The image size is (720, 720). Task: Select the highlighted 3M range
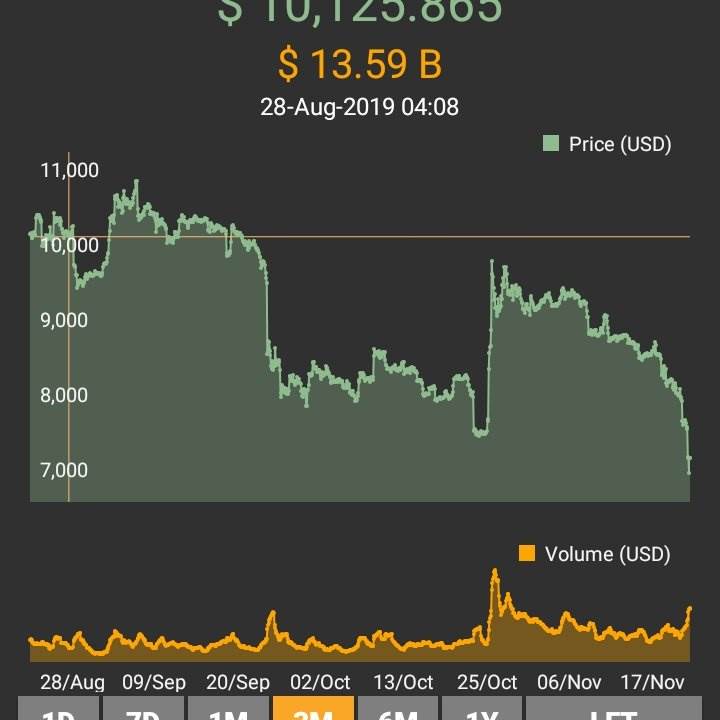tap(312, 709)
